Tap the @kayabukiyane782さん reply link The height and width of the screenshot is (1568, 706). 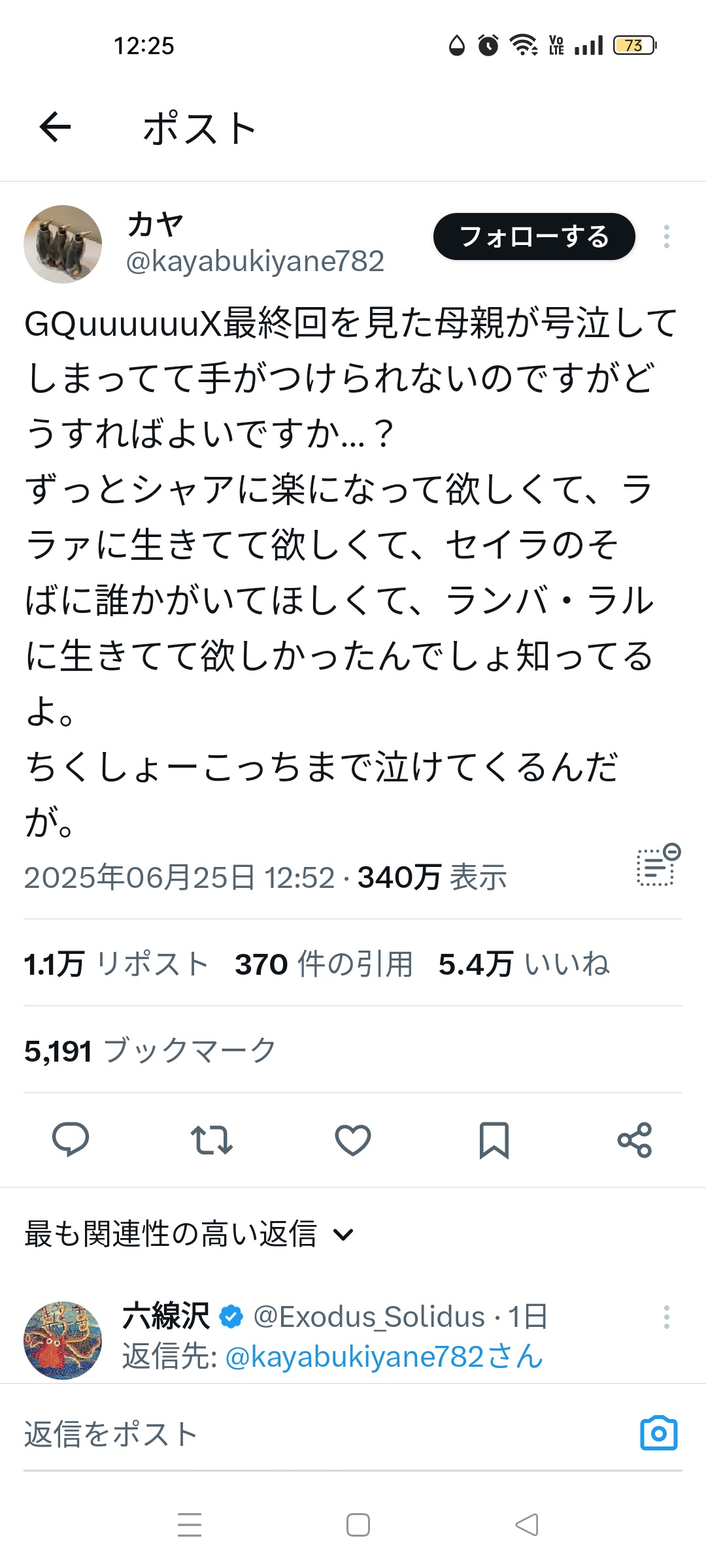384,1357
